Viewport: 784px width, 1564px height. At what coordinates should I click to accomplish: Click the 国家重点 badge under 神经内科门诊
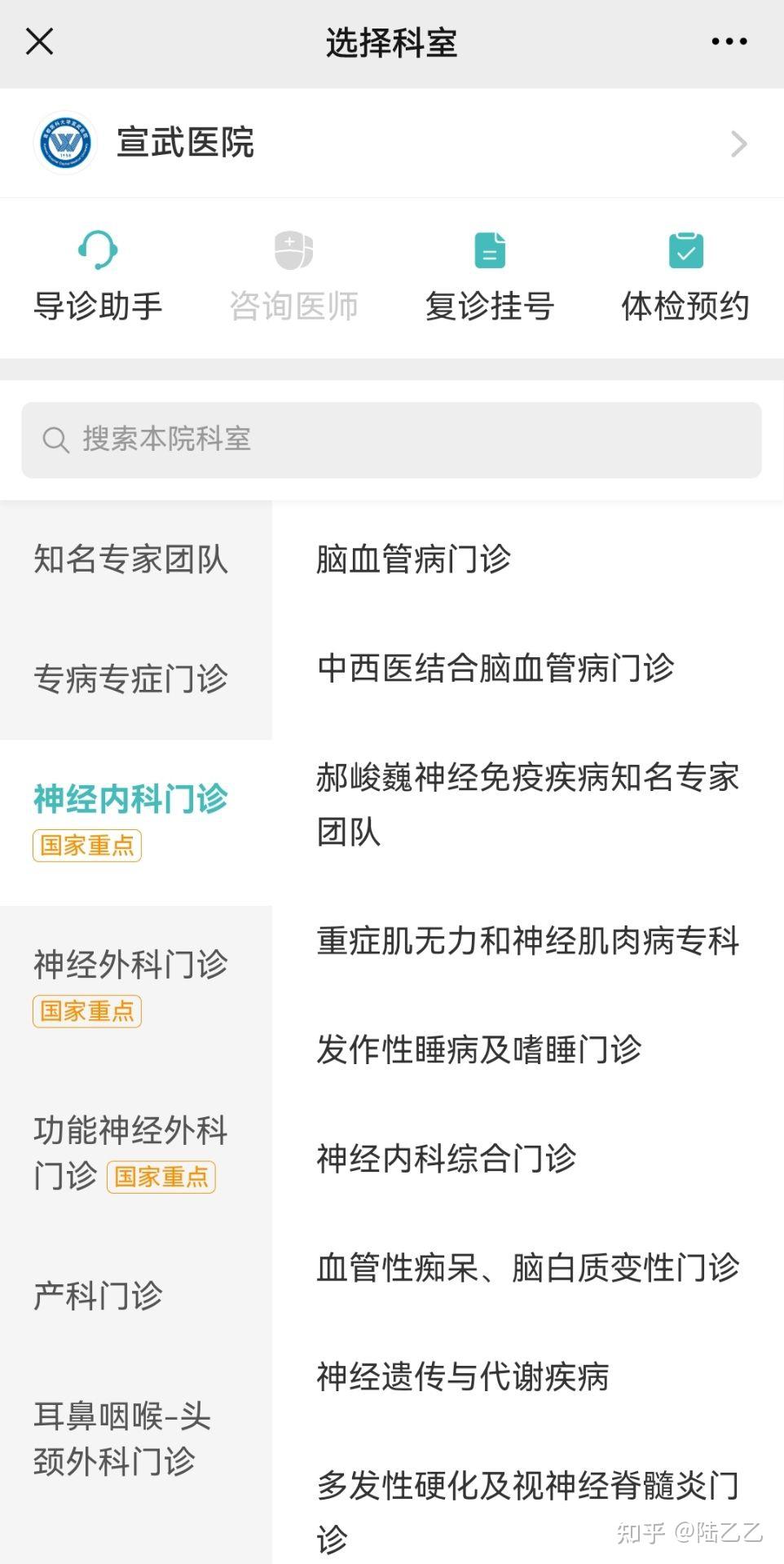tap(88, 846)
